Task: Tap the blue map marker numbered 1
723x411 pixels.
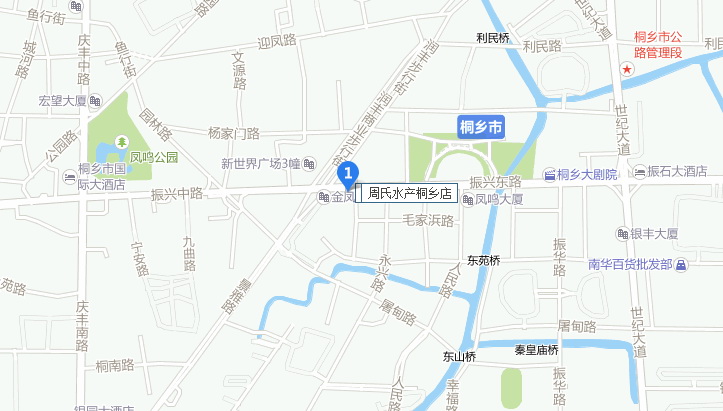Action: tap(348, 175)
